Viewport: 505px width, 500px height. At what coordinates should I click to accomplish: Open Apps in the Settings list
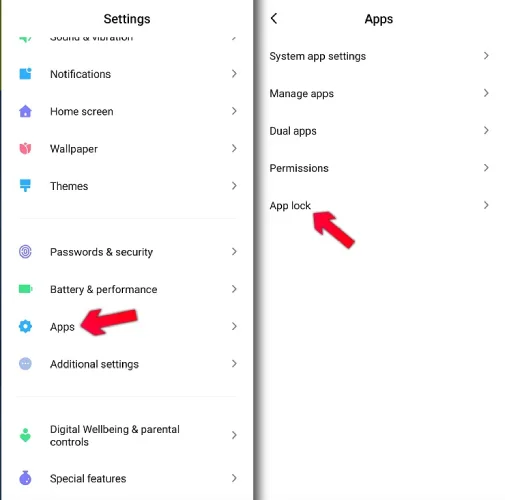point(127,327)
